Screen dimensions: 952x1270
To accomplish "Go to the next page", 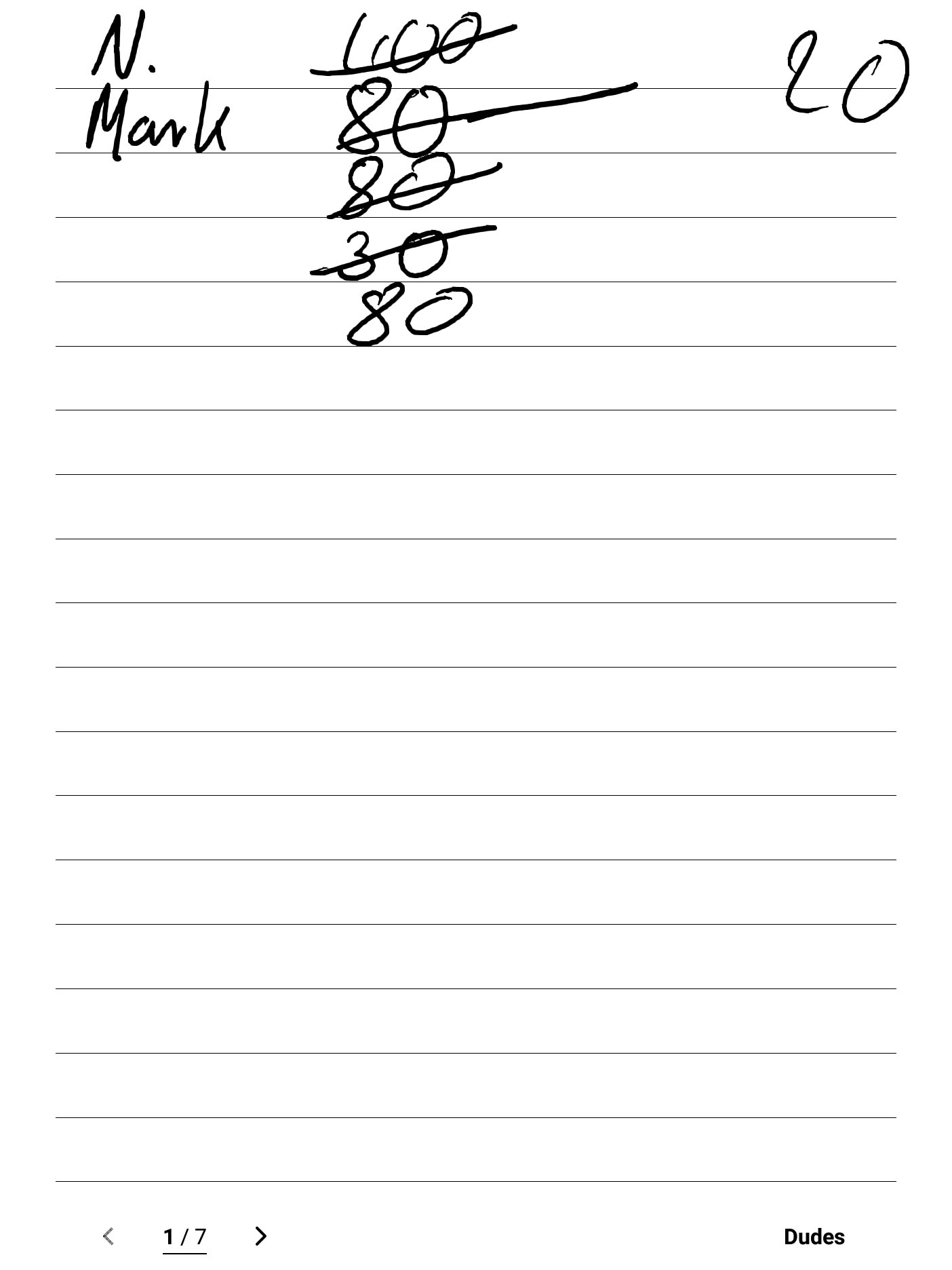I will (x=260, y=1236).
